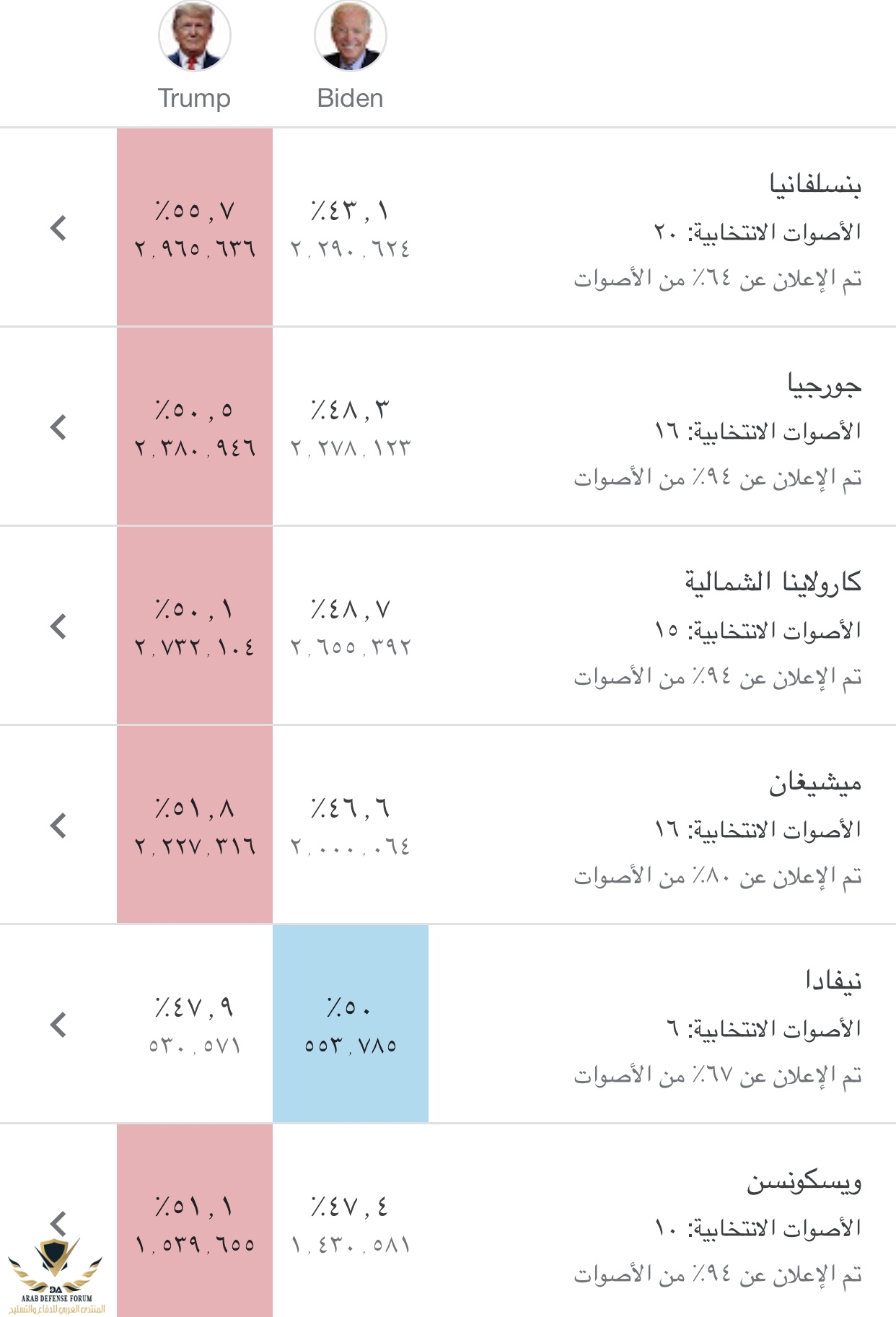
Task: Open Georgia (جورجيا) results row
Action: point(58,427)
